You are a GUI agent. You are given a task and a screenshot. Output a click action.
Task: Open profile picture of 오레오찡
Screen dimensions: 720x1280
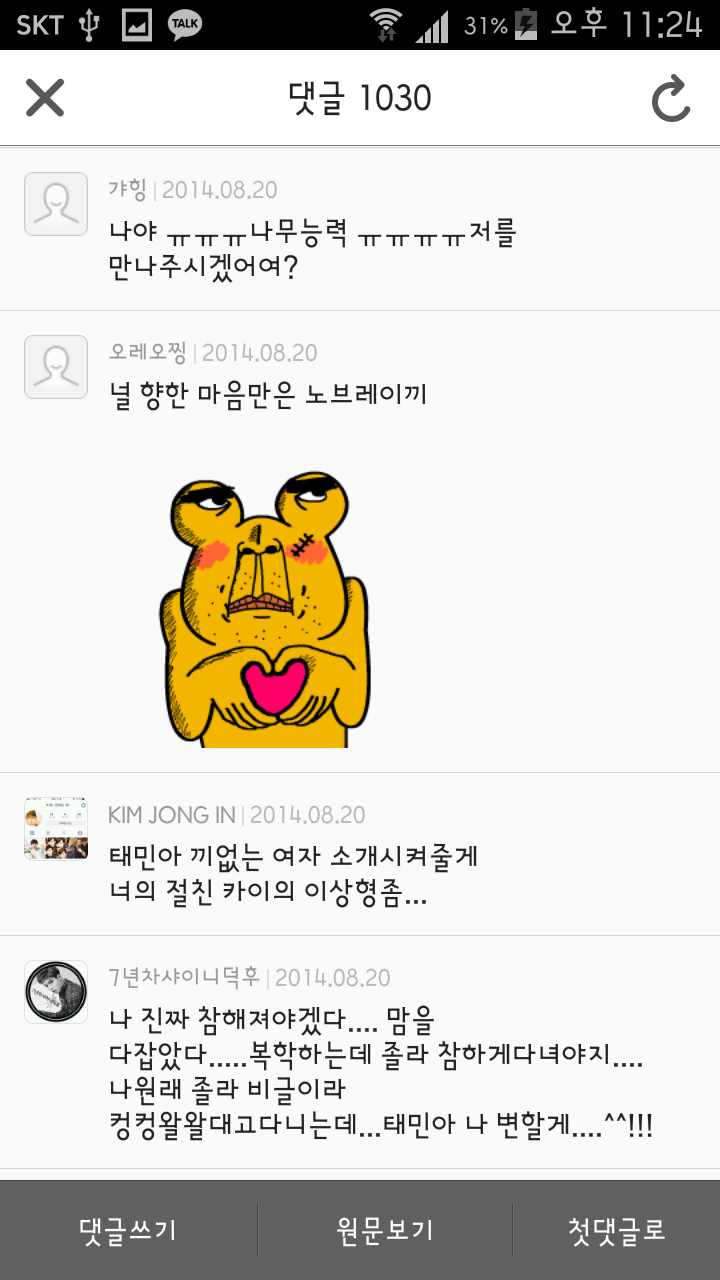coord(56,367)
